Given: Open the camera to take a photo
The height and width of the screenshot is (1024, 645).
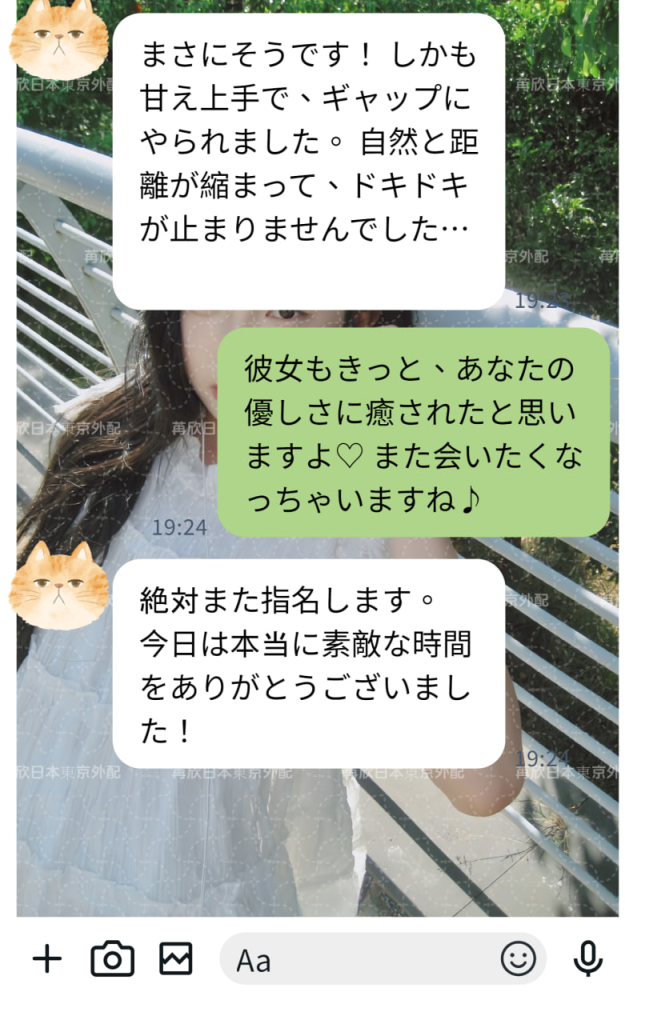Looking at the screenshot, I should tap(112, 960).
